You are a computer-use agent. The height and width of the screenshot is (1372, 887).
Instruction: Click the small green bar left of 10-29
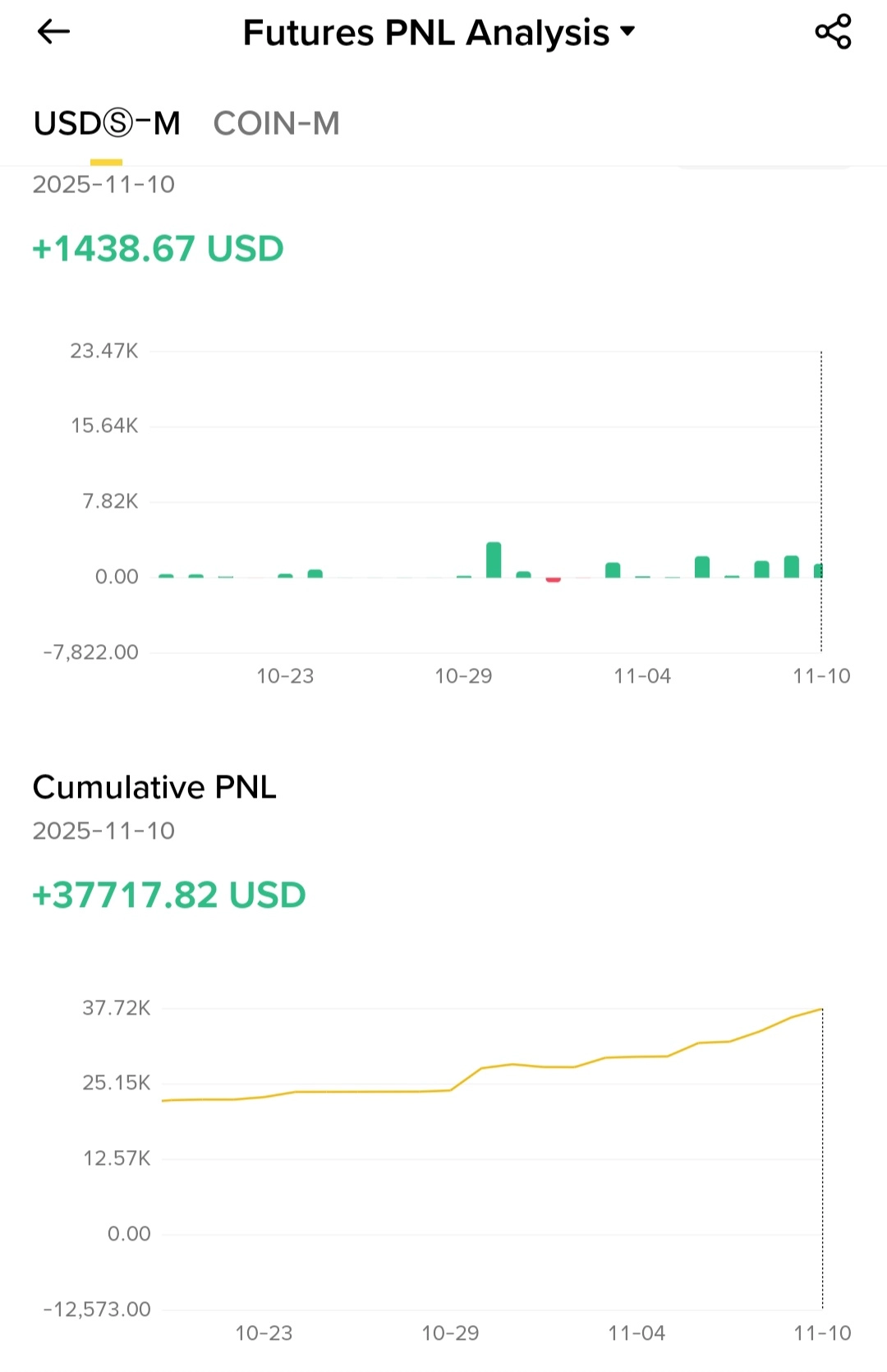click(464, 575)
